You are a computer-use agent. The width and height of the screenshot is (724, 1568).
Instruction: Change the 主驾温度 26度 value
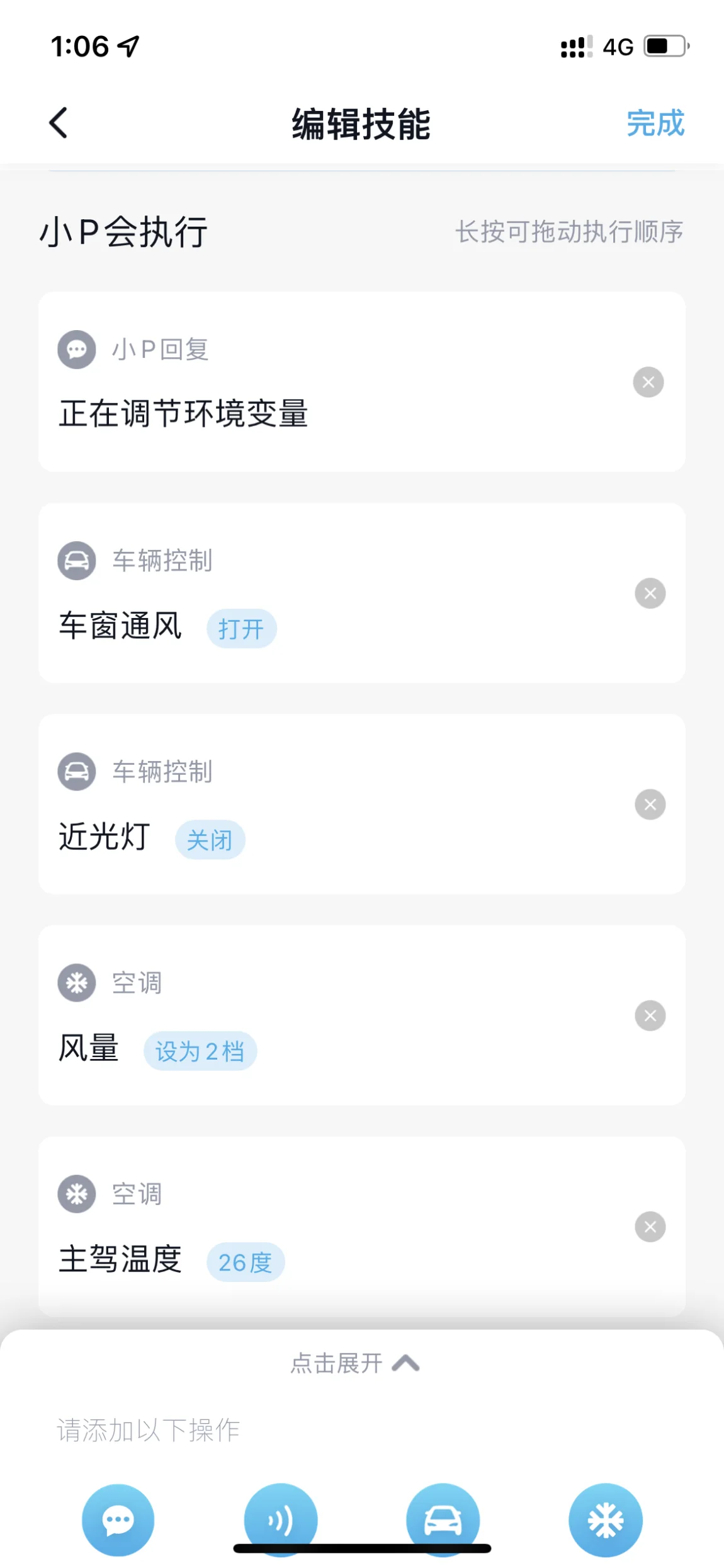coord(246,1262)
